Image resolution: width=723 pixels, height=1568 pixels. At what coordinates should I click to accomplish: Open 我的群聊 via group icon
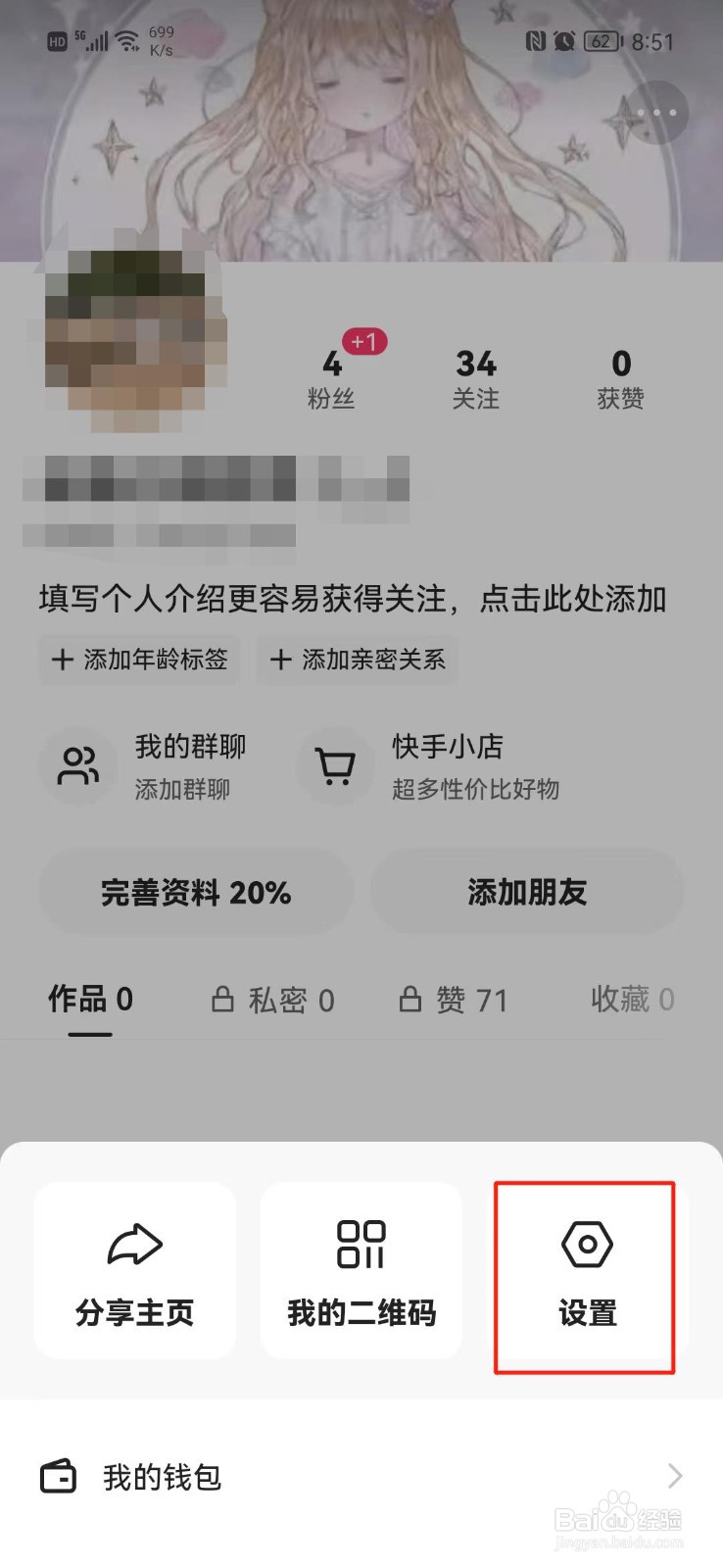coord(77,765)
